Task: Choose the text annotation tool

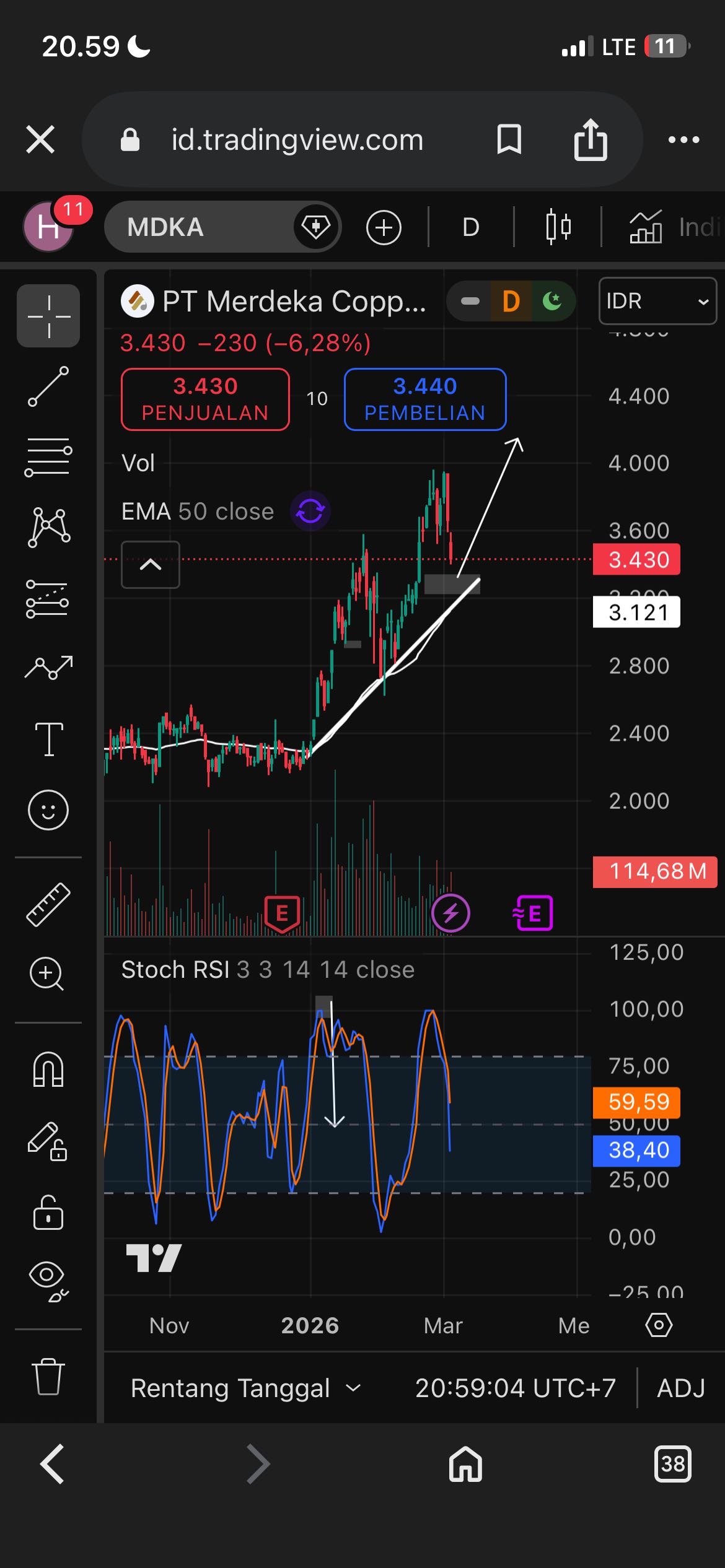Action: [48, 739]
